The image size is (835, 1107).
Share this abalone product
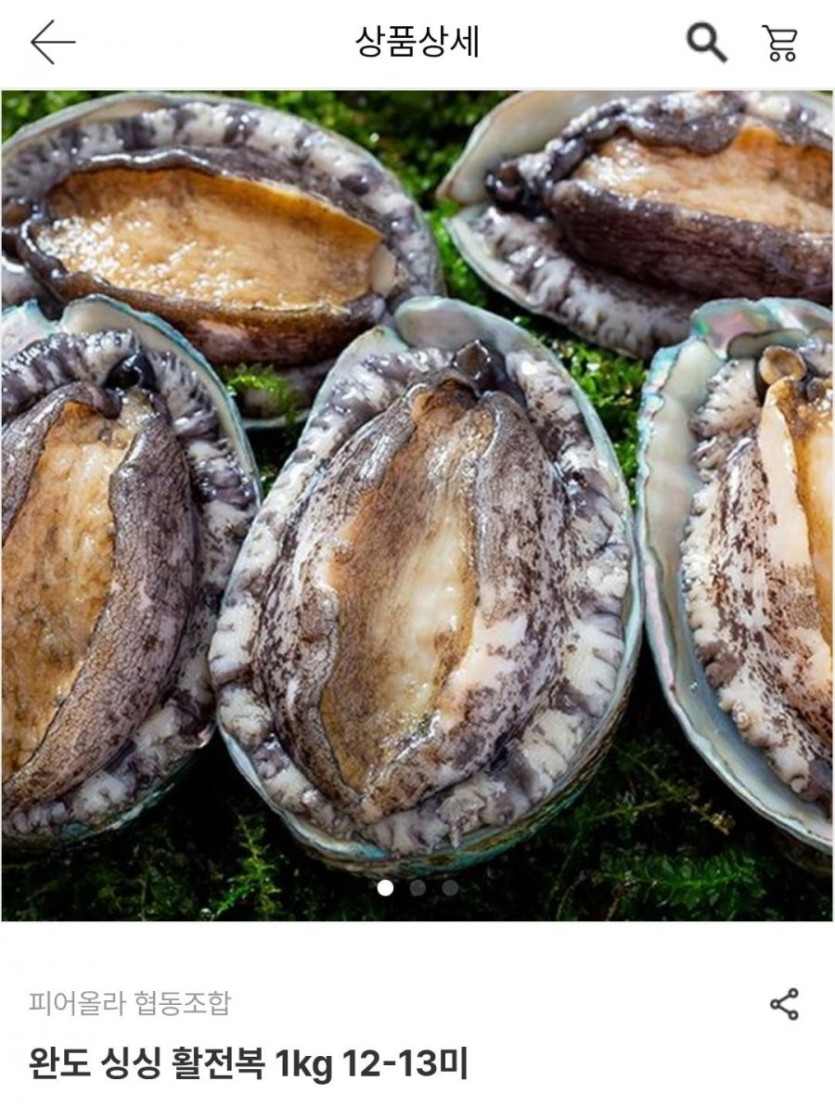784,1004
